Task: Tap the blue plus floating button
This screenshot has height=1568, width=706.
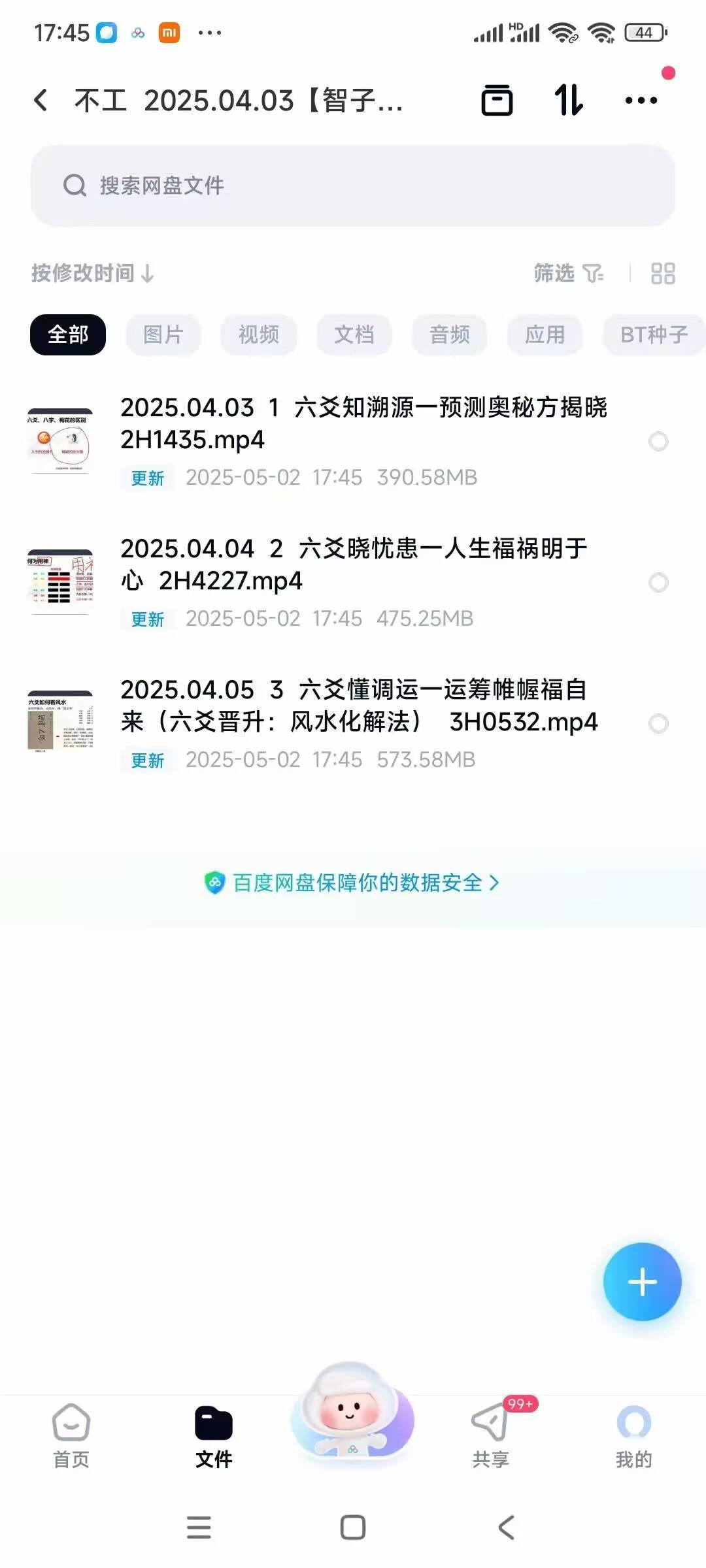Action: click(642, 1282)
